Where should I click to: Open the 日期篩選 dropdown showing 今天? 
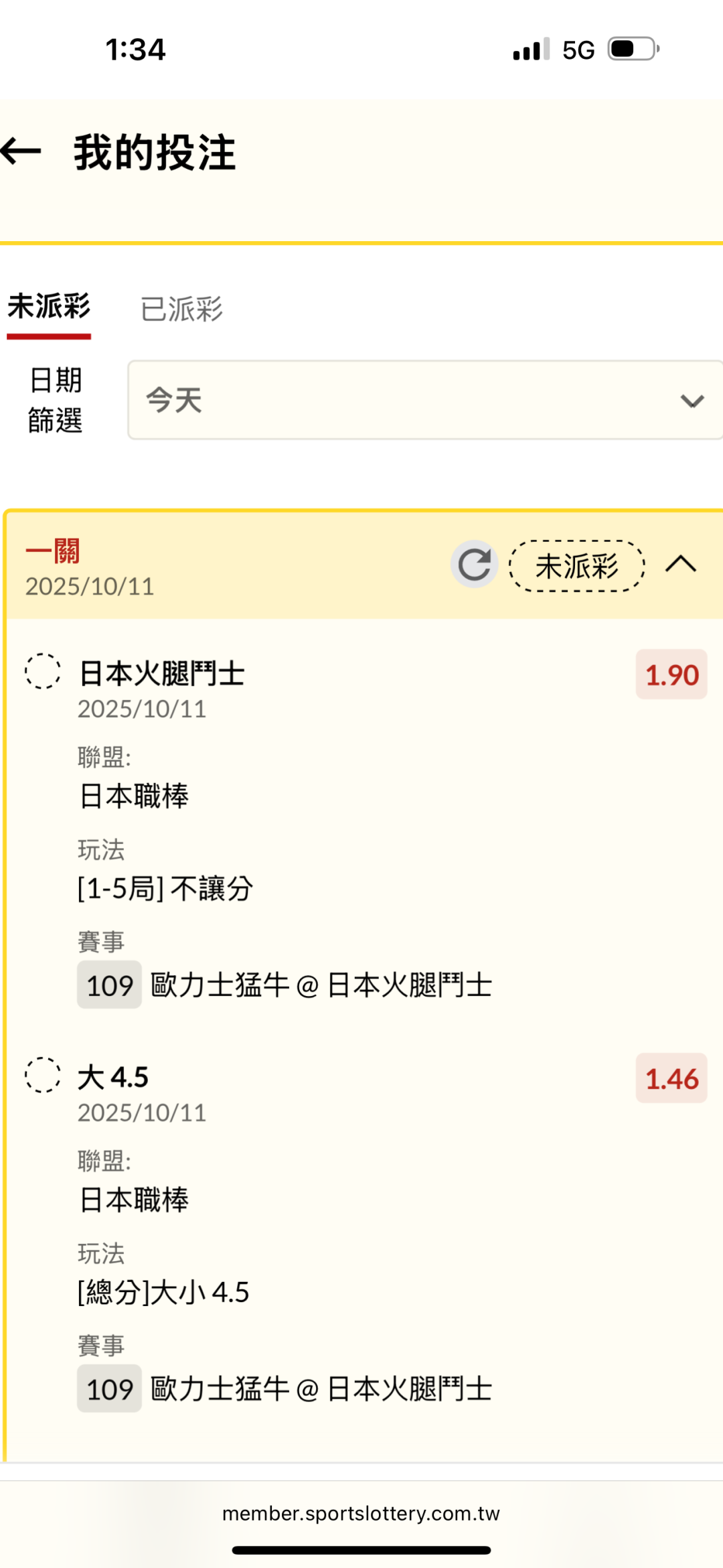point(424,401)
